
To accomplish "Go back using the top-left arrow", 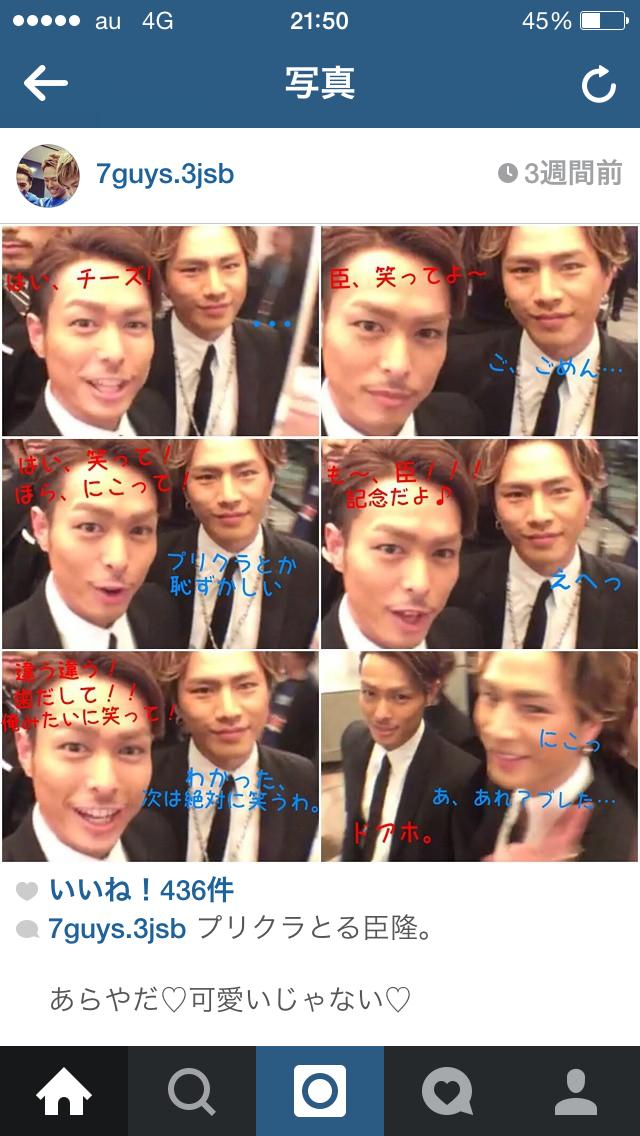I will pyautogui.click(x=45, y=85).
